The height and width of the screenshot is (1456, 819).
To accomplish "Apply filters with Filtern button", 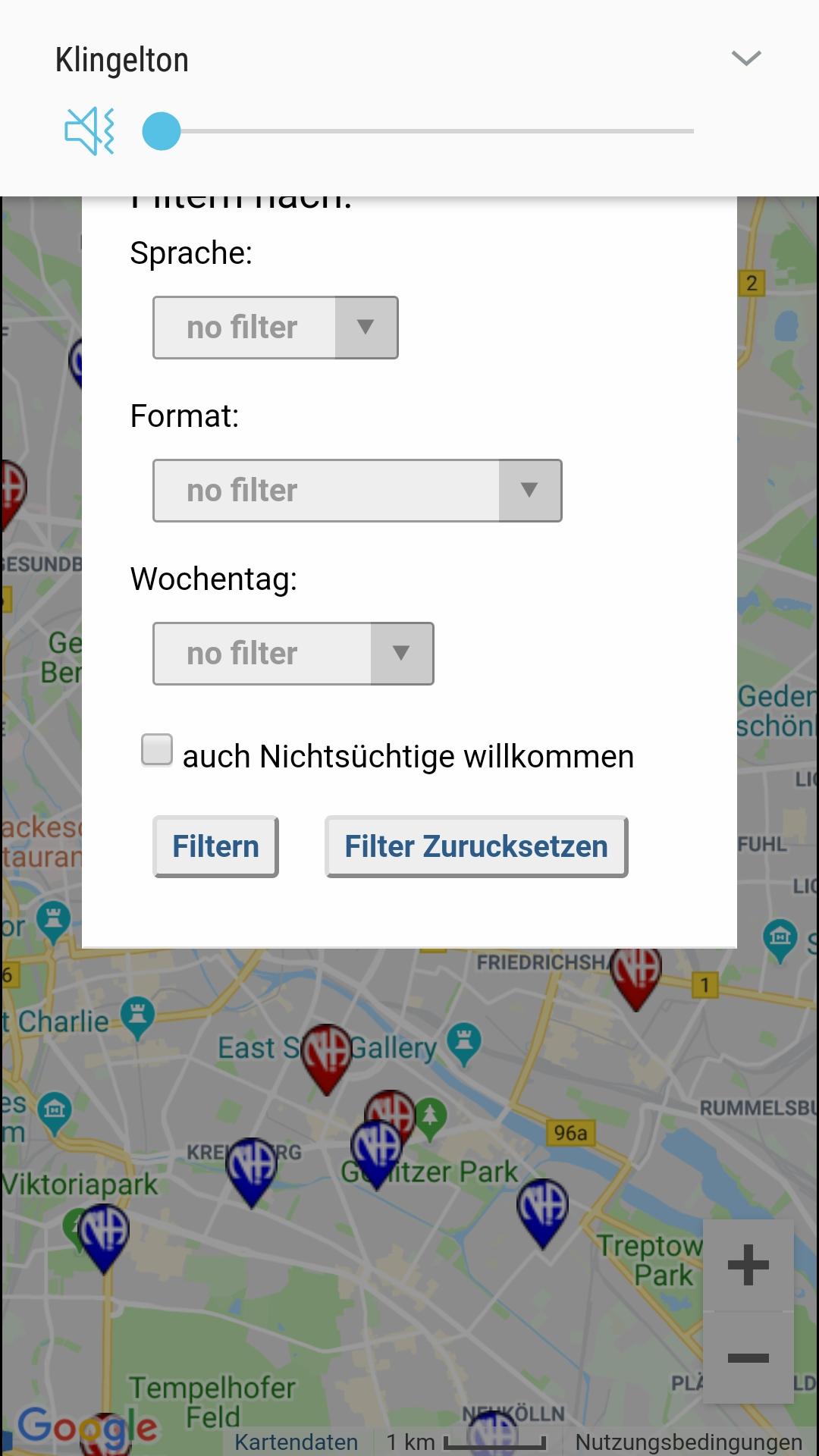I will 216,846.
